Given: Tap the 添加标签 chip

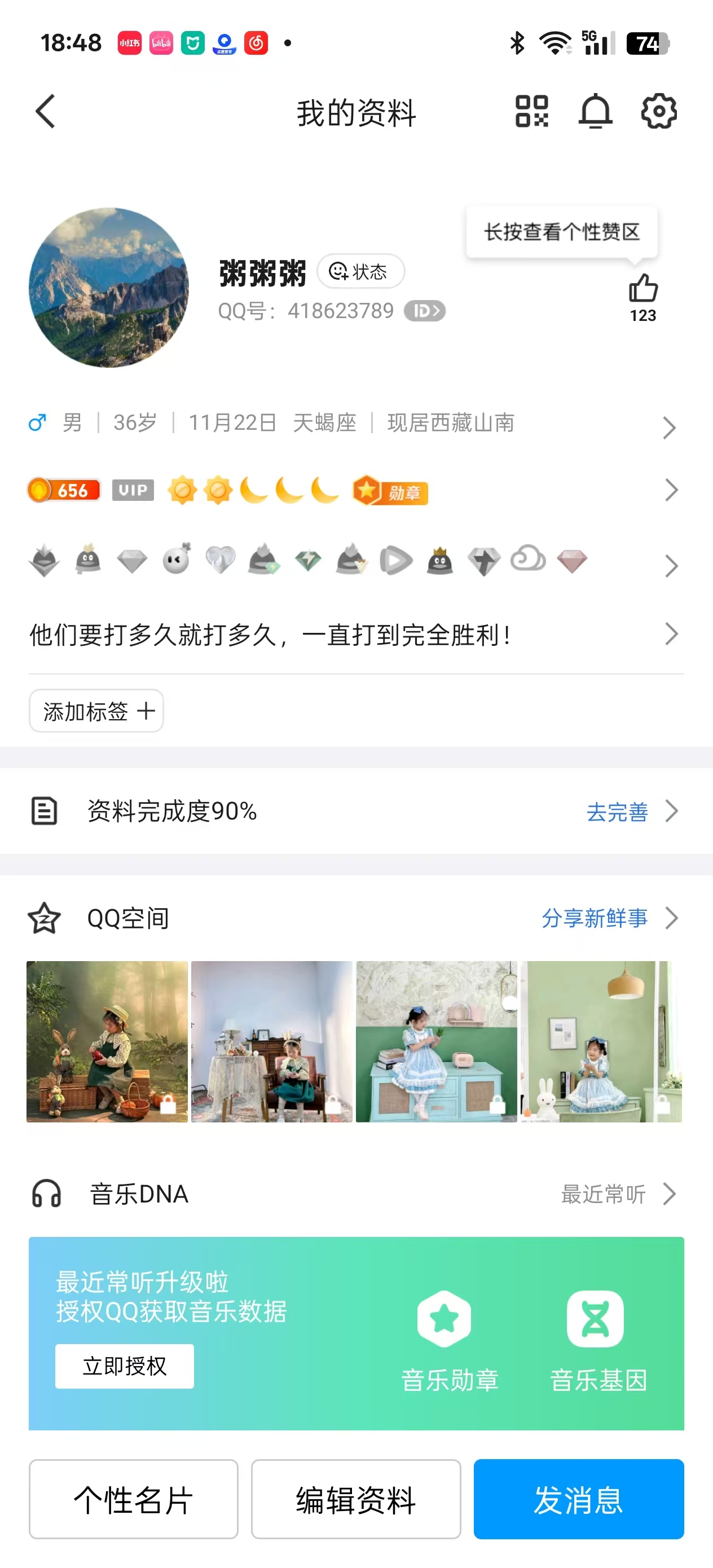Looking at the screenshot, I should coord(96,710).
